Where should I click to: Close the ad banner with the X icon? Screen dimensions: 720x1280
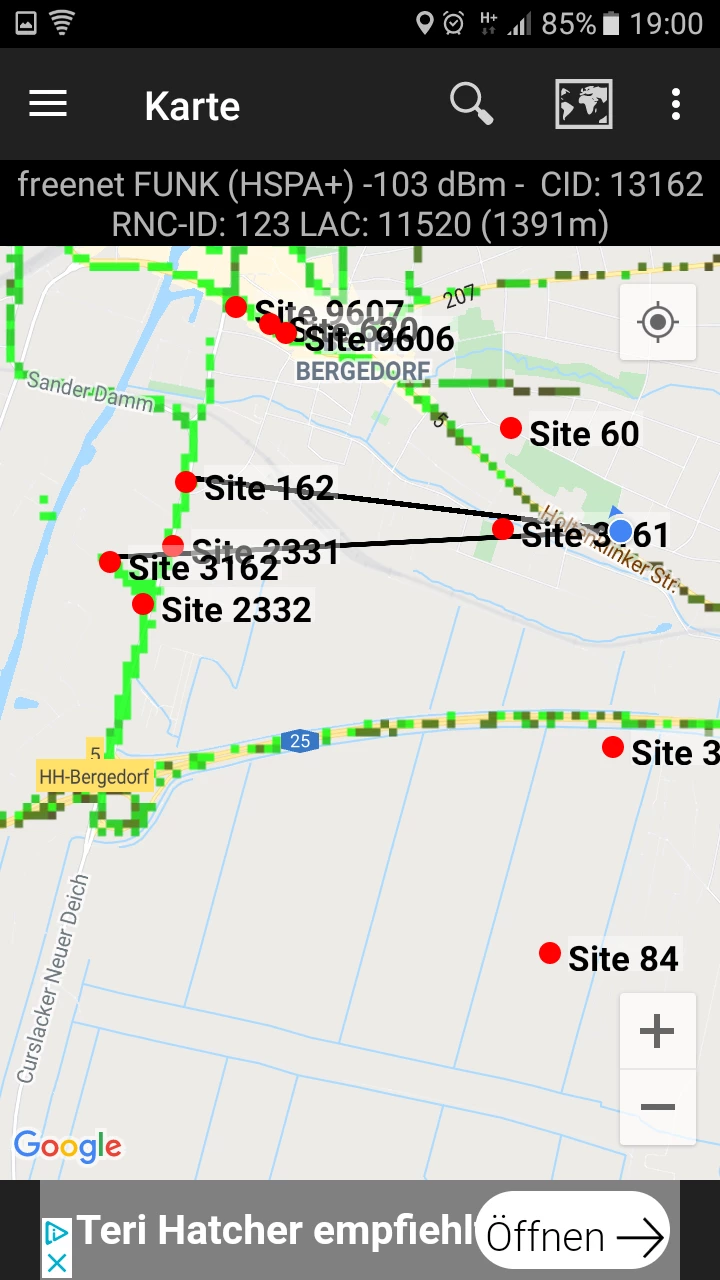click(57, 1263)
